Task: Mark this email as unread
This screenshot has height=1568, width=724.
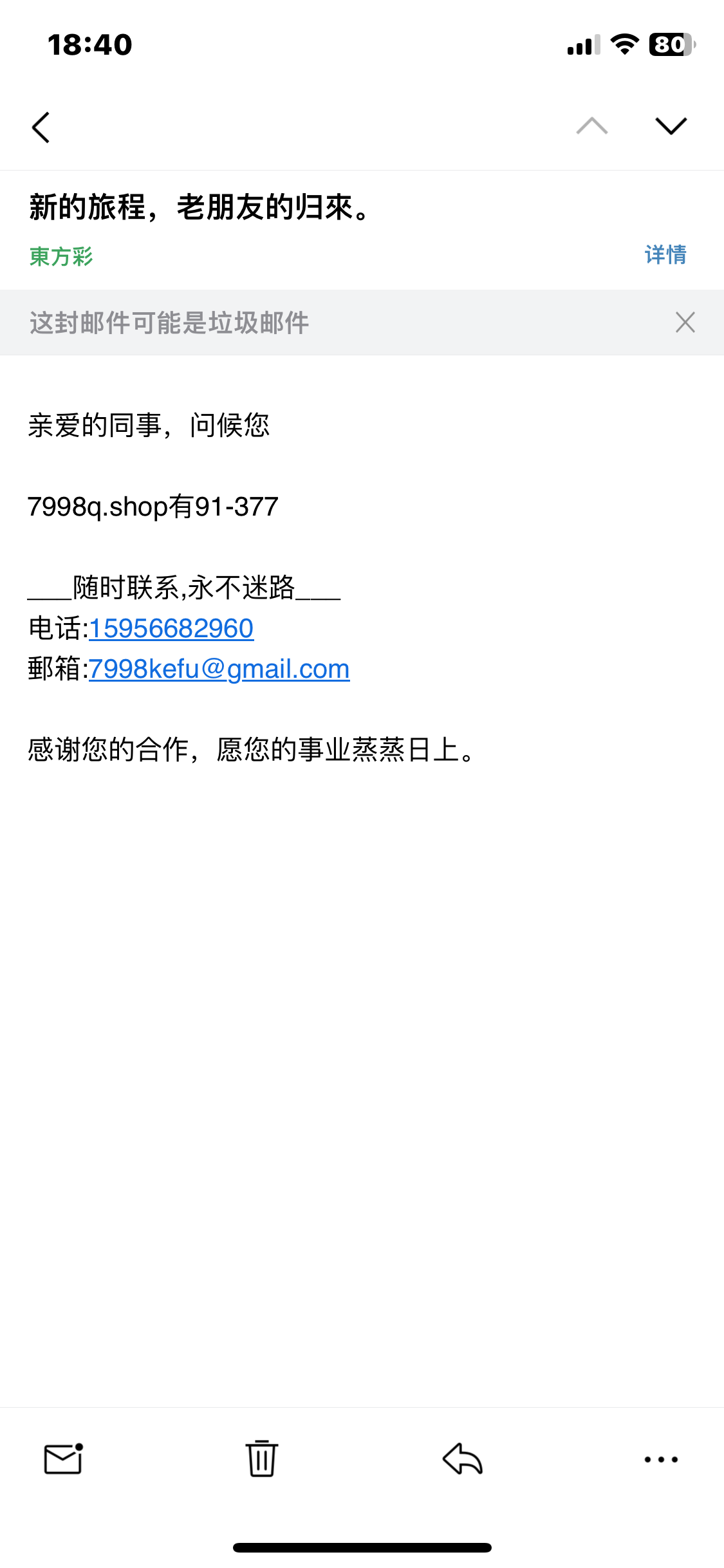Action: tap(63, 1459)
